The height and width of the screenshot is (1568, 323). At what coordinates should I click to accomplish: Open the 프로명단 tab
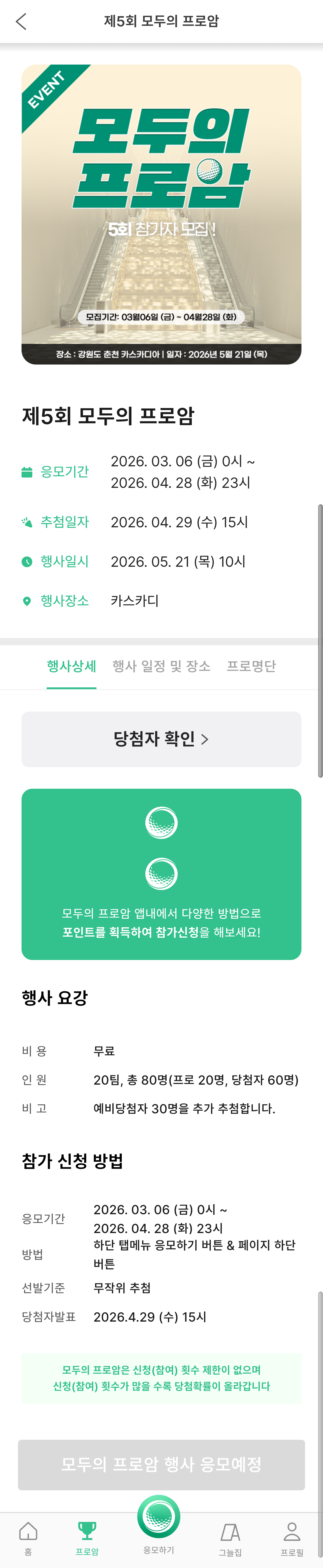tap(251, 667)
